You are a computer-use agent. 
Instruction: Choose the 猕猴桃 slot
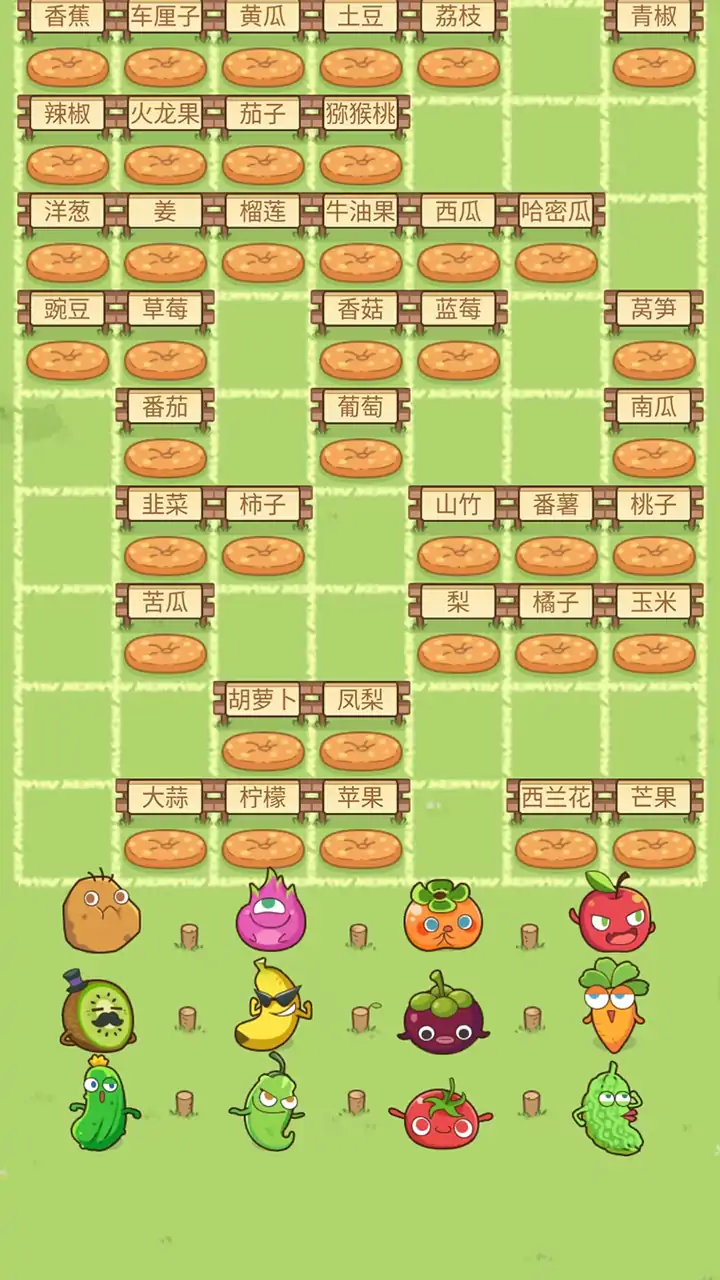[361, 165]
